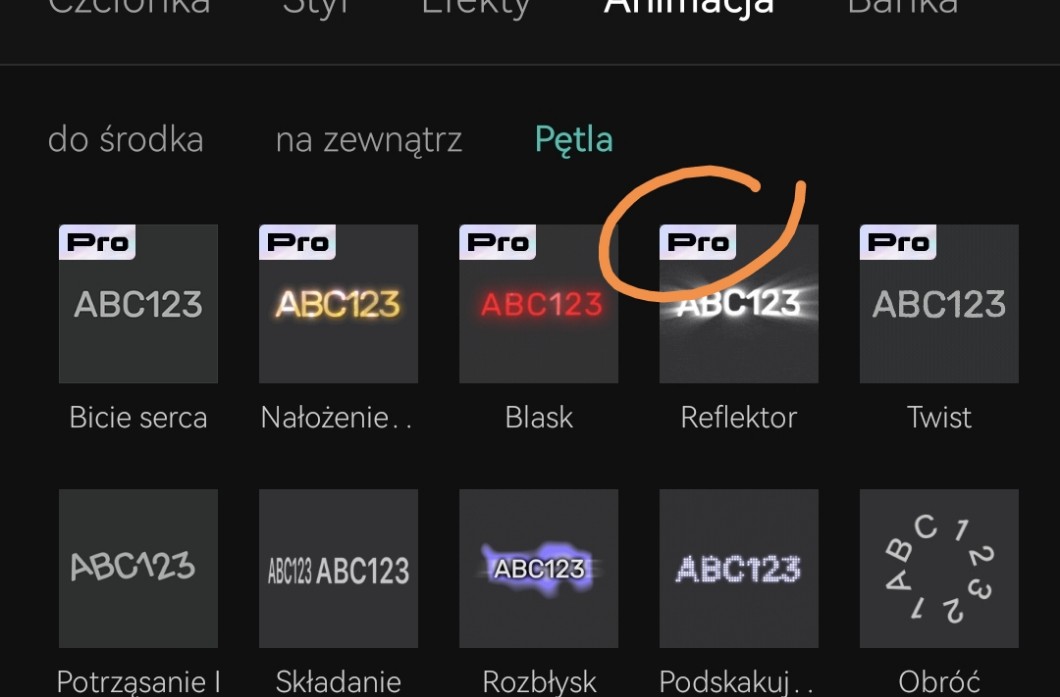Select the 'do środka' animation category
Viewport: 1060px width, 697px height.
coord(125,140)
